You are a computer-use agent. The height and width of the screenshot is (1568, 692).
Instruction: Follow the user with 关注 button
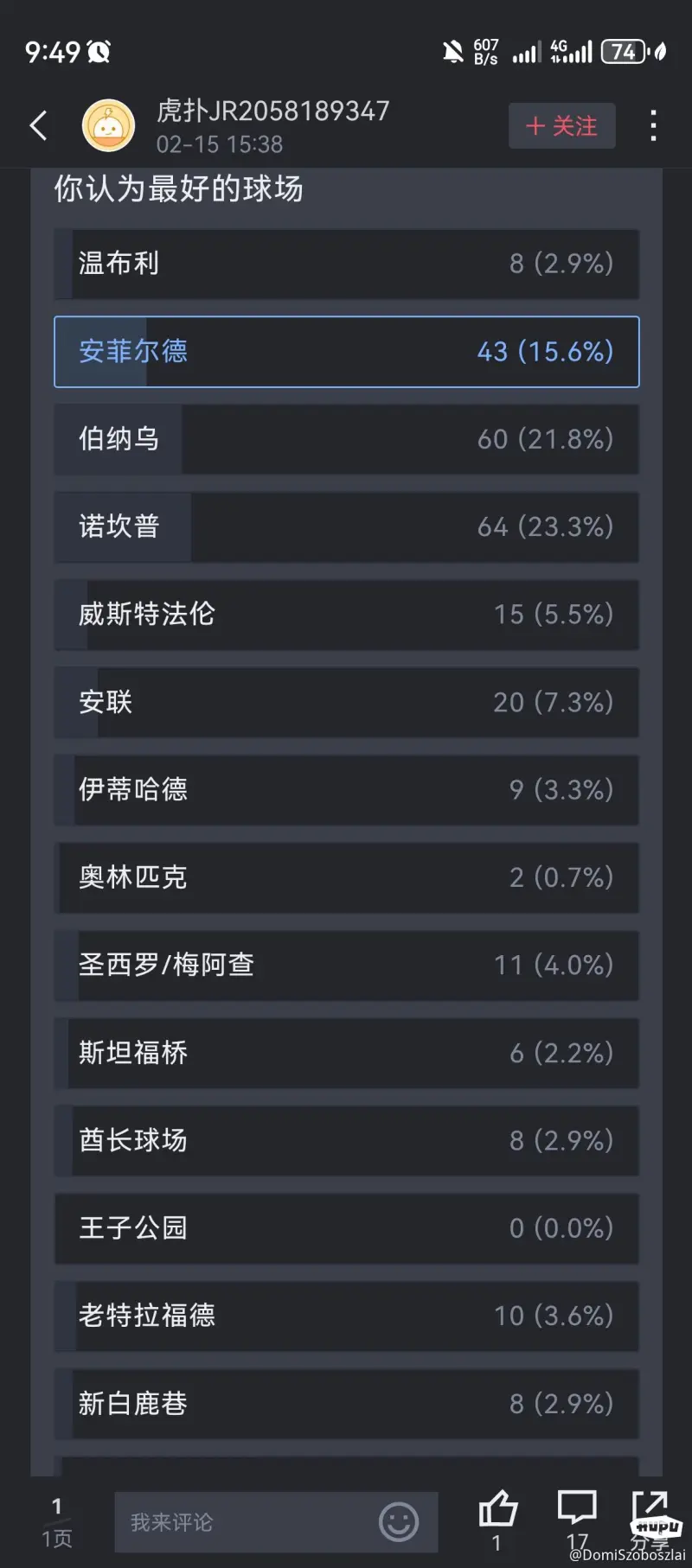pyautogui.click(x=562, y=126)
